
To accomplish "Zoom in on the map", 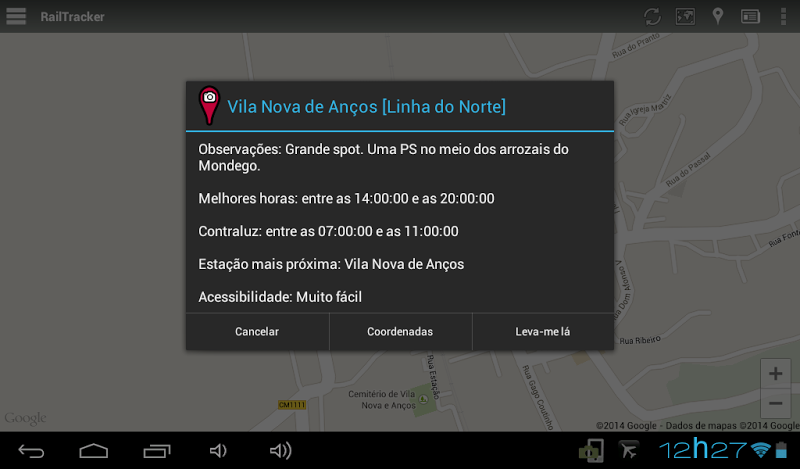I will tap(775, 374).
